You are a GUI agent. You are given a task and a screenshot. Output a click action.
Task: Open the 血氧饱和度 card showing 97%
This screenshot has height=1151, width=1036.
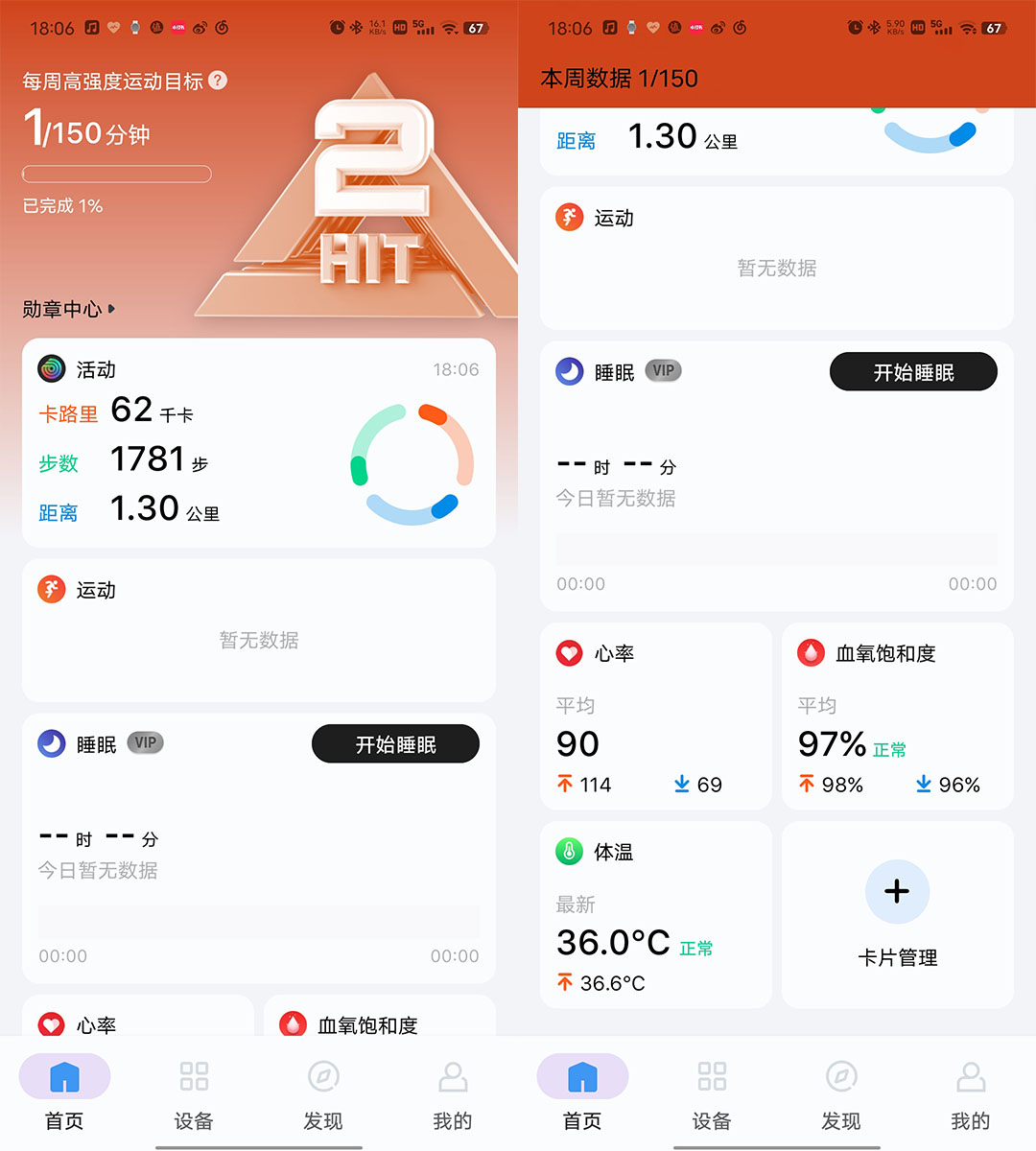tap(897, 716)
